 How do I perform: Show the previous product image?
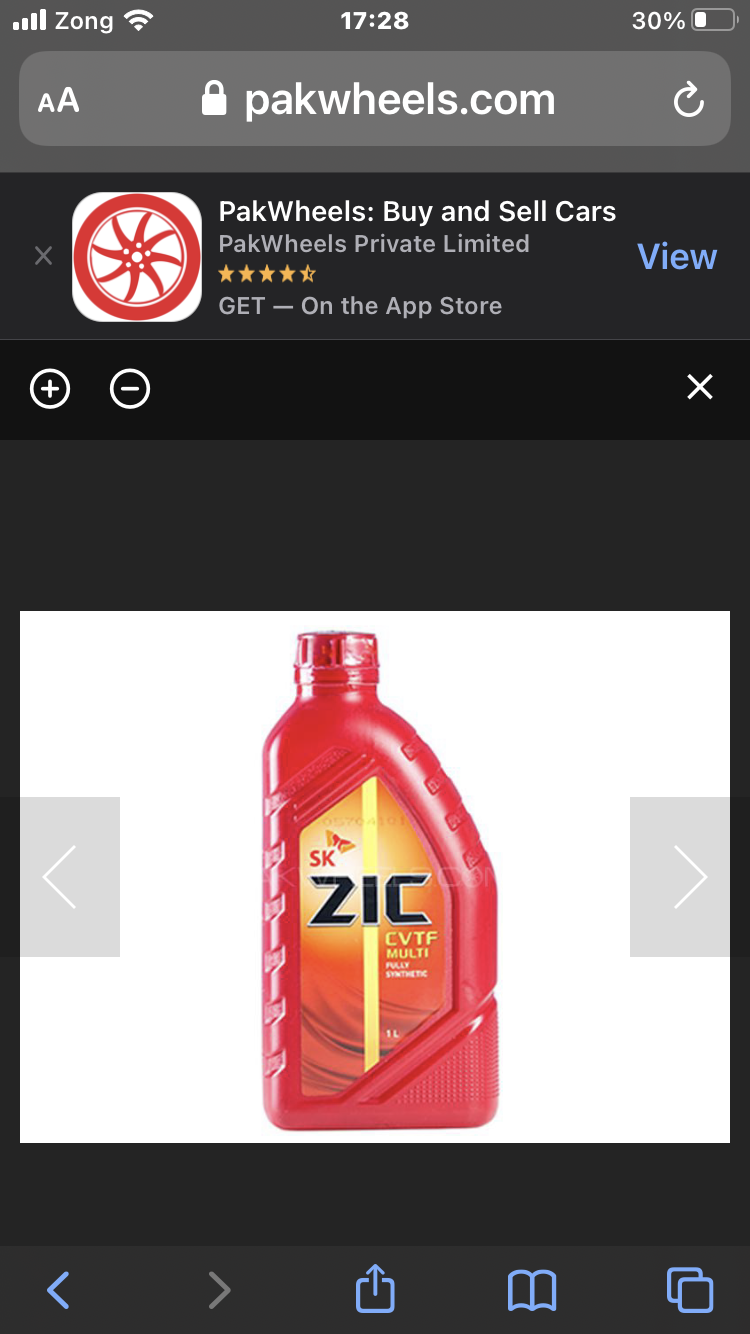(x=70, y=877)
